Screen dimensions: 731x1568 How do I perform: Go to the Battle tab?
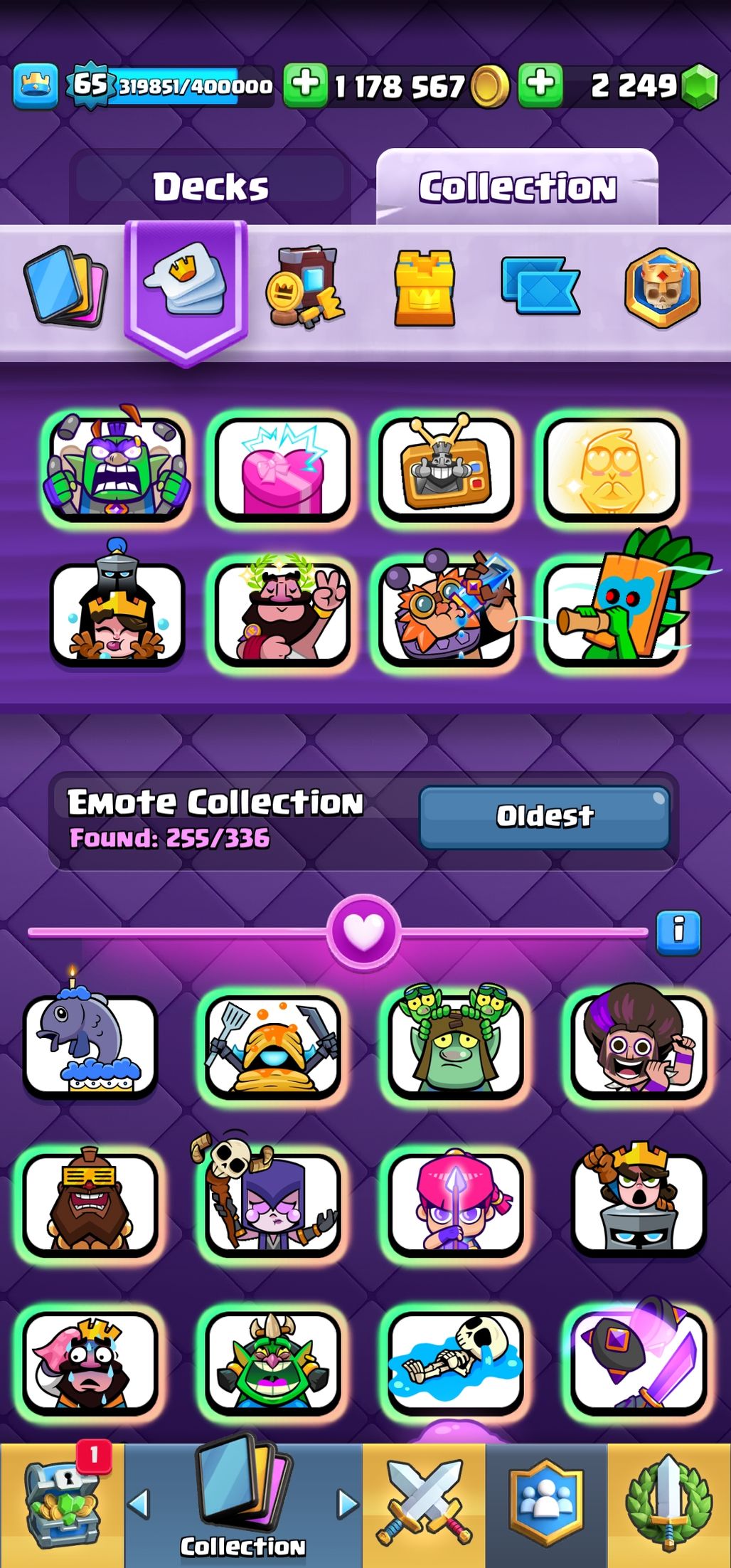point(424,1505)
